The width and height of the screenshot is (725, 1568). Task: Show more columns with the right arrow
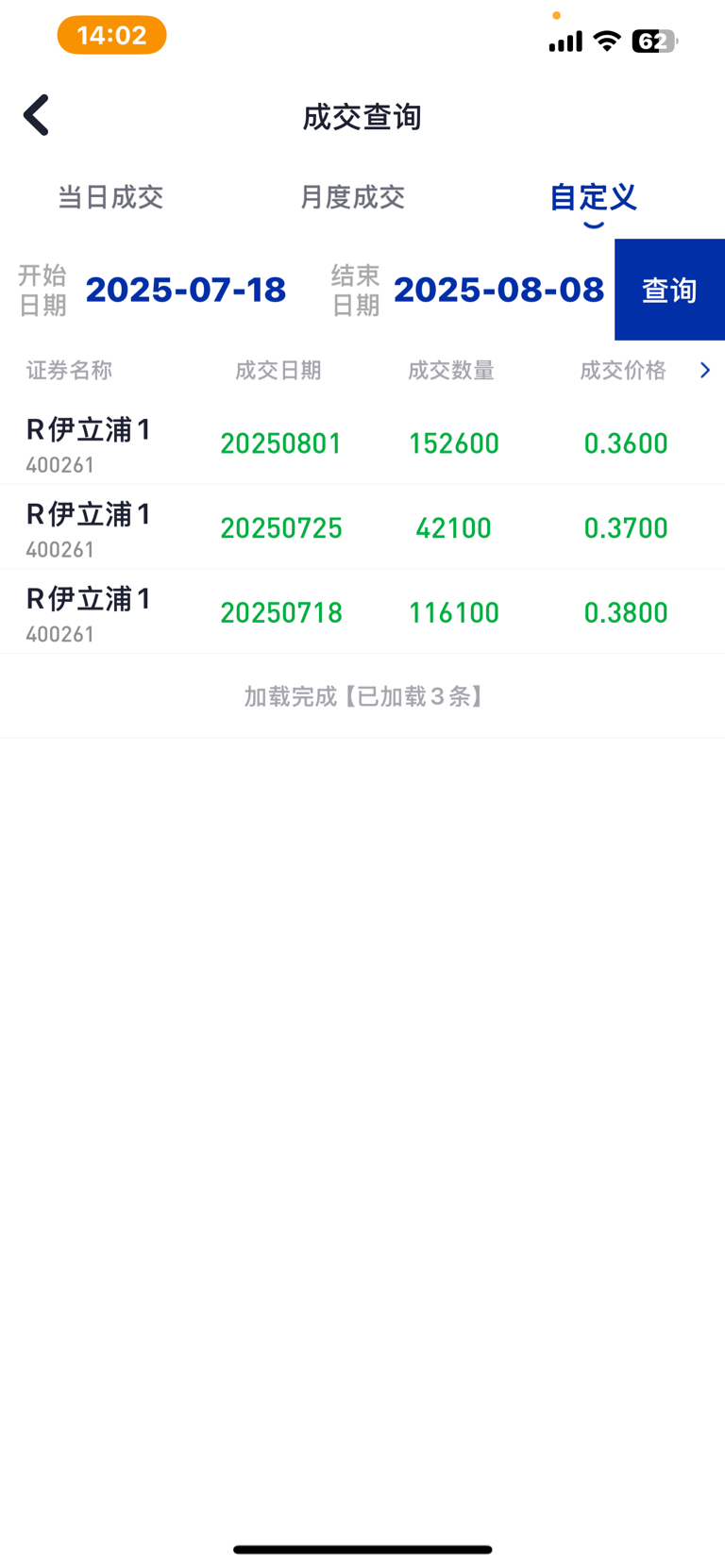point(704,371)
